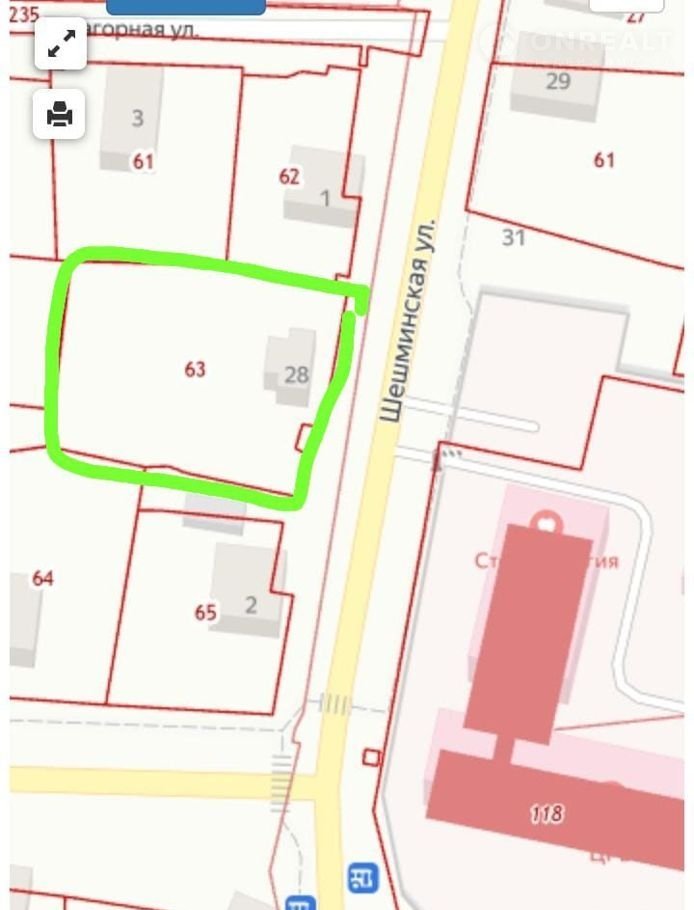Expand the map to fullscreen
The image size is (694, 910).
coord(60,44)
